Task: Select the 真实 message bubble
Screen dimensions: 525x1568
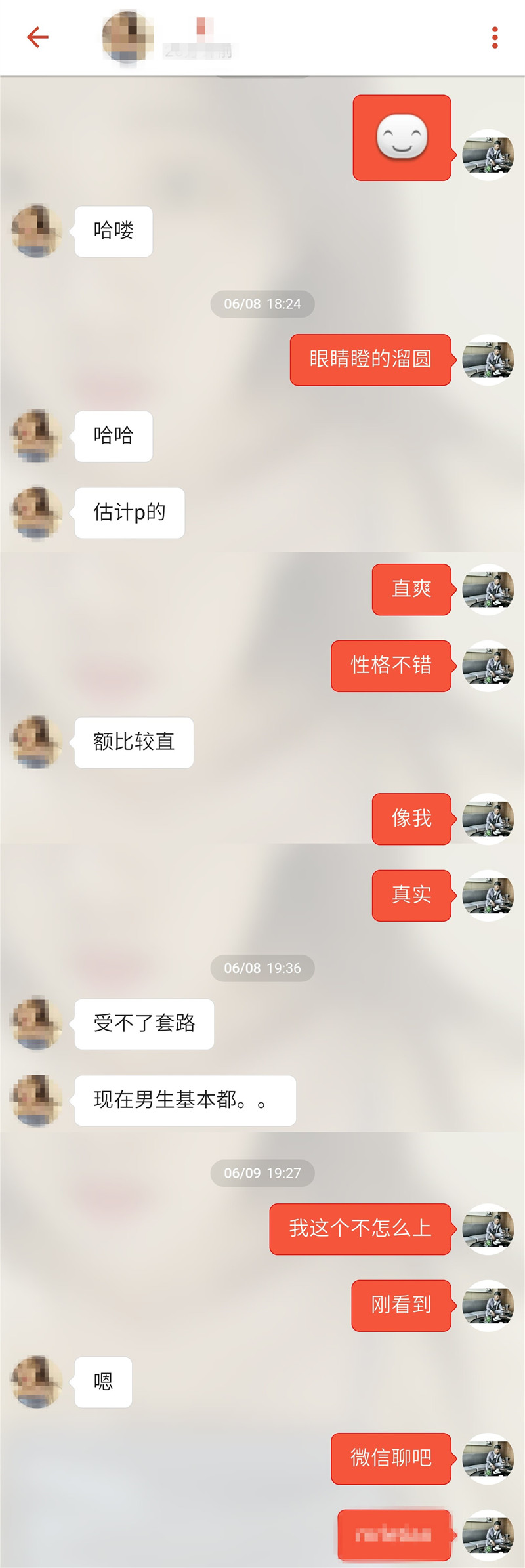Action: (411, 896)
